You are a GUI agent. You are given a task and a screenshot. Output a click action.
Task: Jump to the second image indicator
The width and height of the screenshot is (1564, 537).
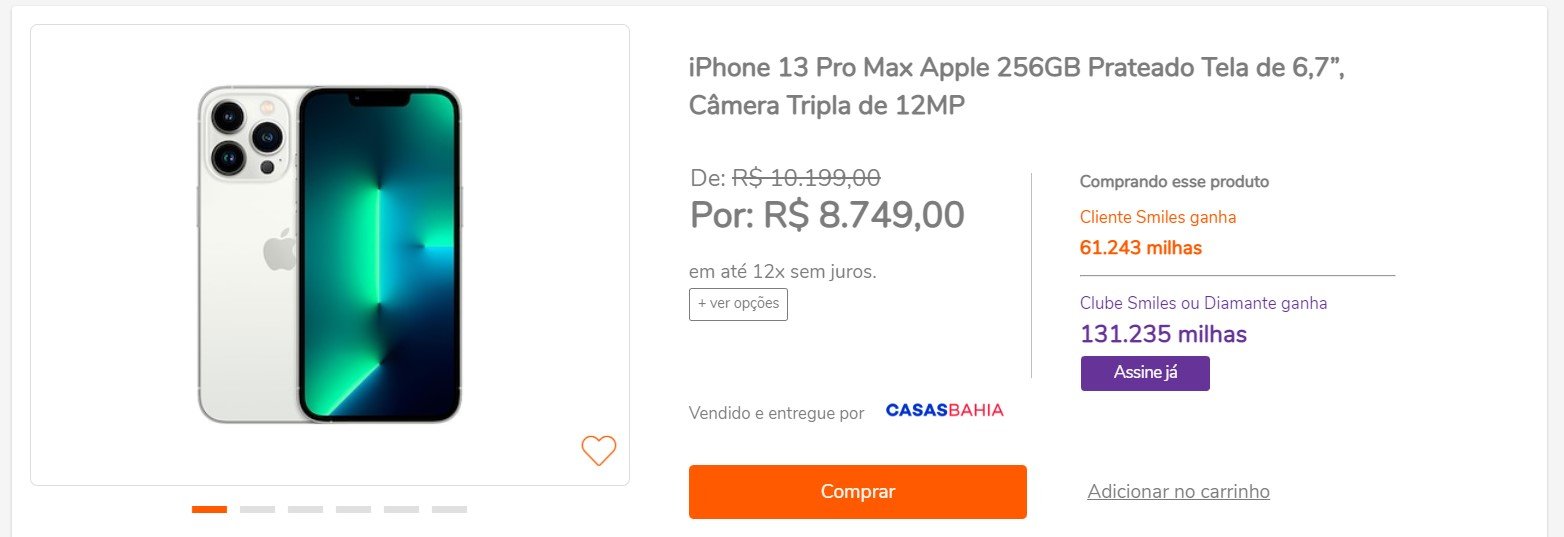(x=257, y=509)
